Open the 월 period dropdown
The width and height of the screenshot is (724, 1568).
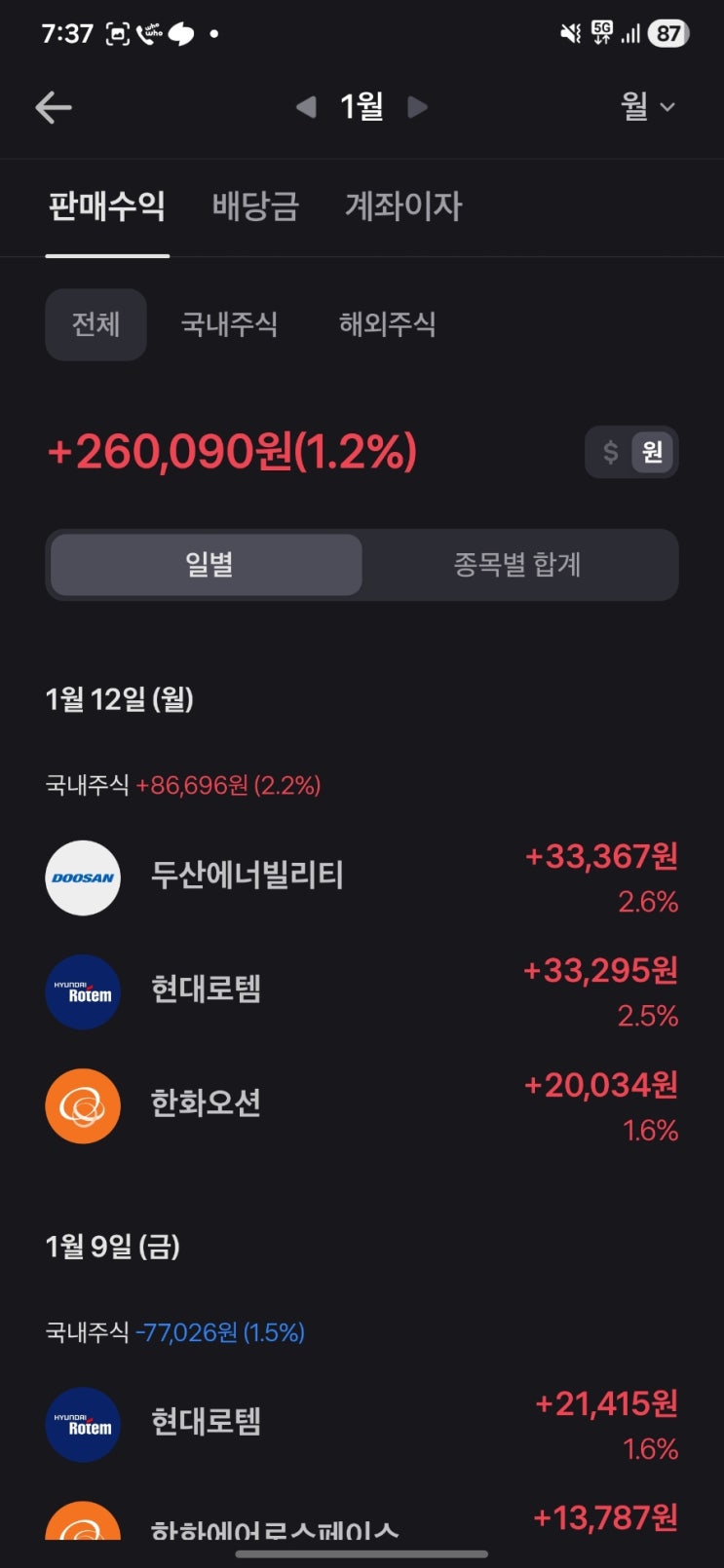pyautogui.click(x=646, y=107)
